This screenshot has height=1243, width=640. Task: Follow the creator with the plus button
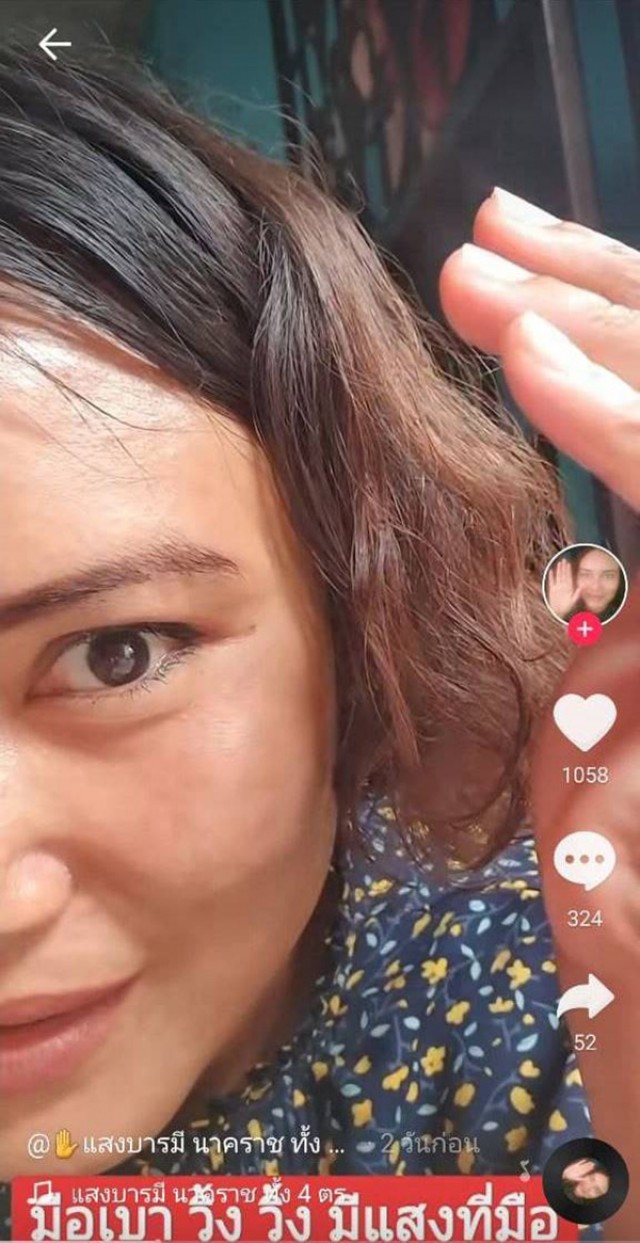(x=584, y=630)
